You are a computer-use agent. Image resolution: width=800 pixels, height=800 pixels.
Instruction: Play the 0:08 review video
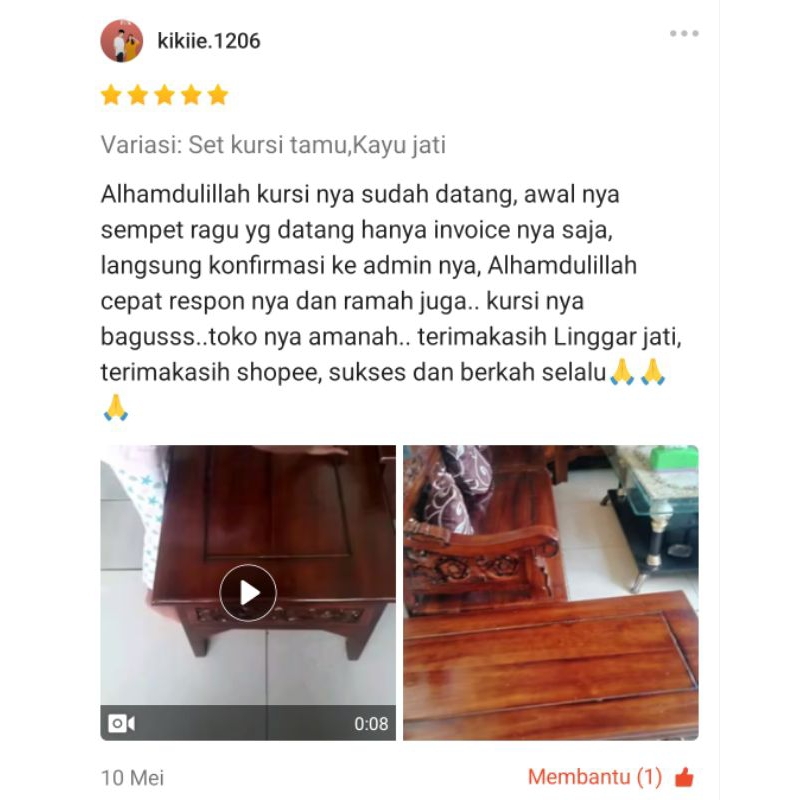pyautogui.click(x=248, y=592)
